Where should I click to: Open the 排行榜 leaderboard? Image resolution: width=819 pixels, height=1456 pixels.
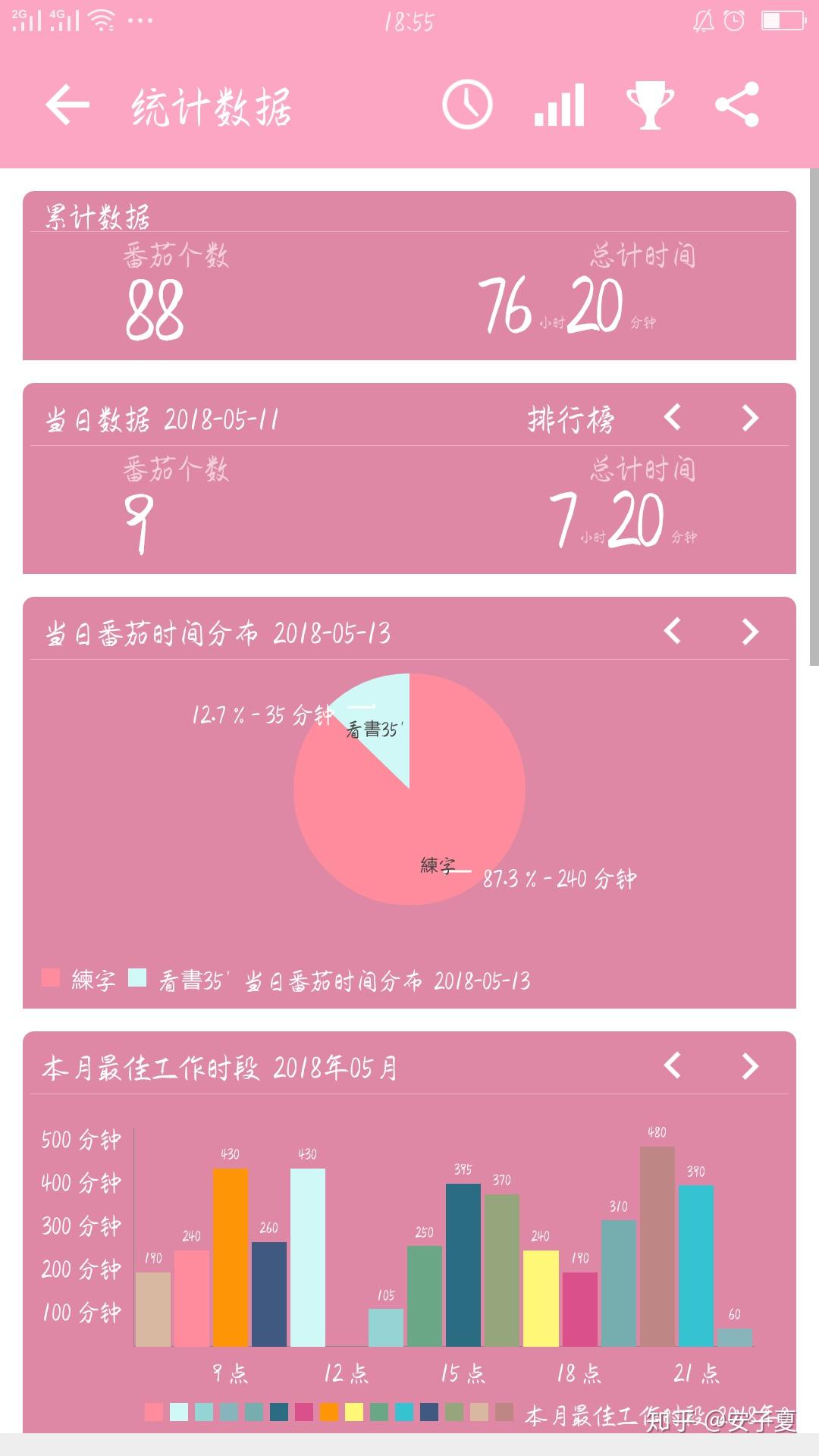570,419
